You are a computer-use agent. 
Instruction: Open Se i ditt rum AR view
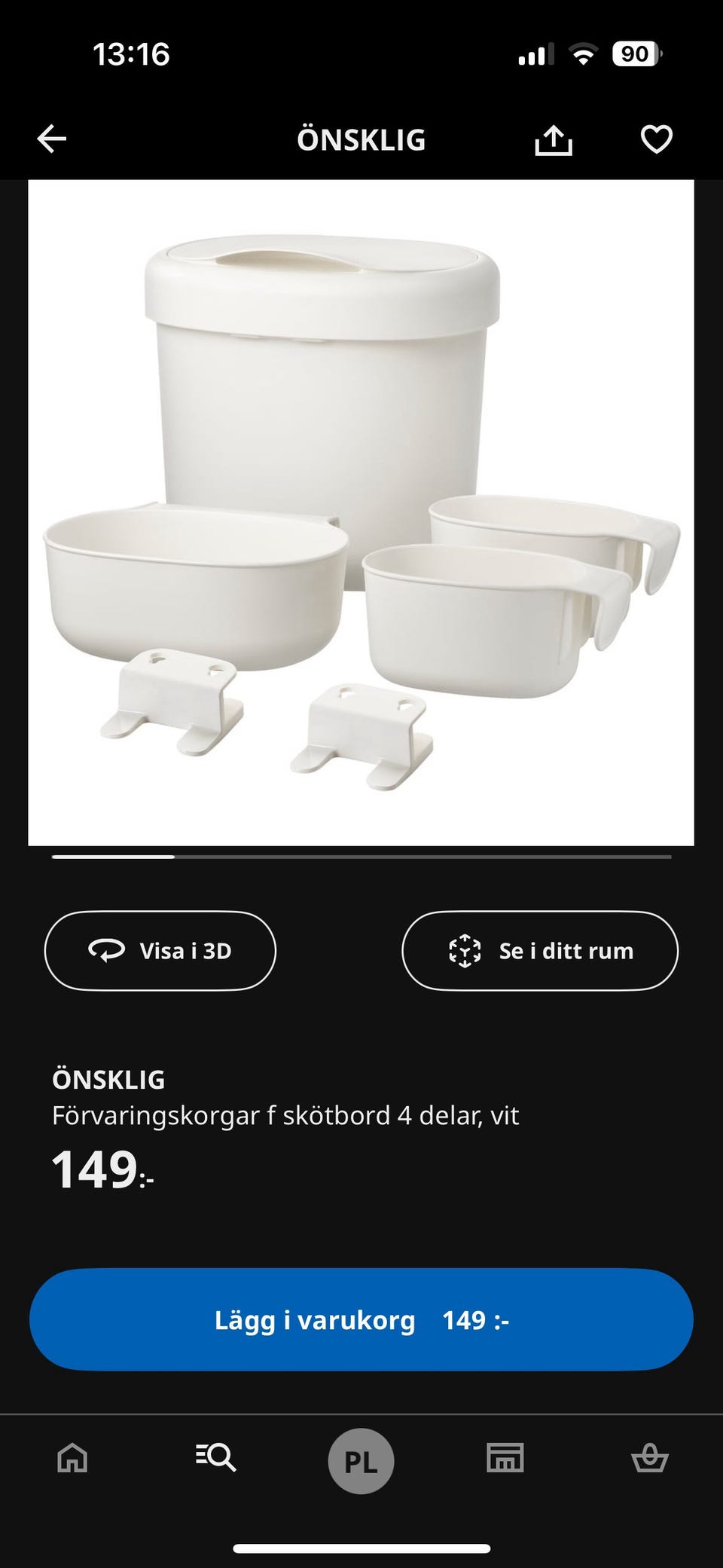[x=540, y=951]
